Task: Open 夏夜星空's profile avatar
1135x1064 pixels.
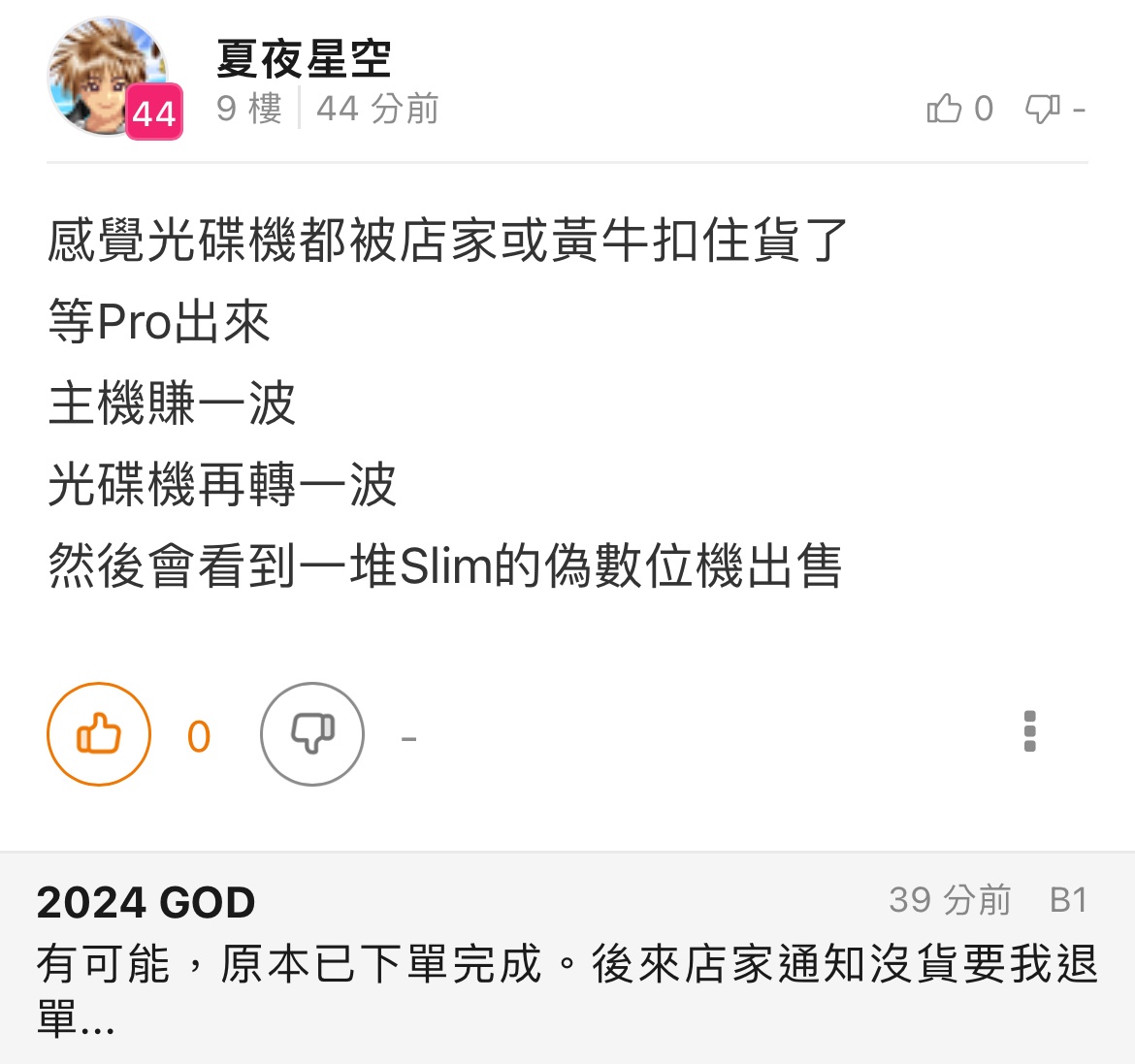Action: (x=107, y=76)
